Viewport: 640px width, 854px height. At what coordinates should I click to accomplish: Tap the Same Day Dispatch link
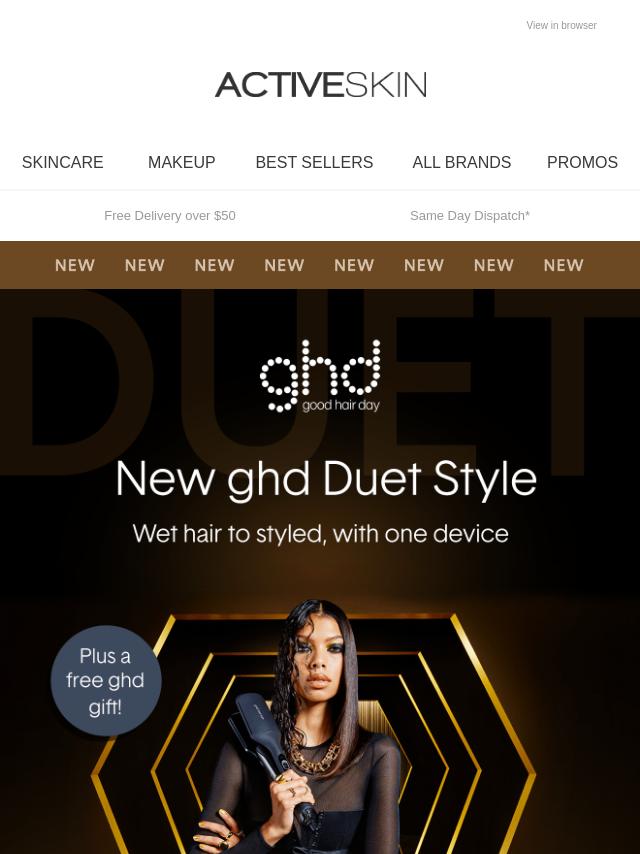469,215
